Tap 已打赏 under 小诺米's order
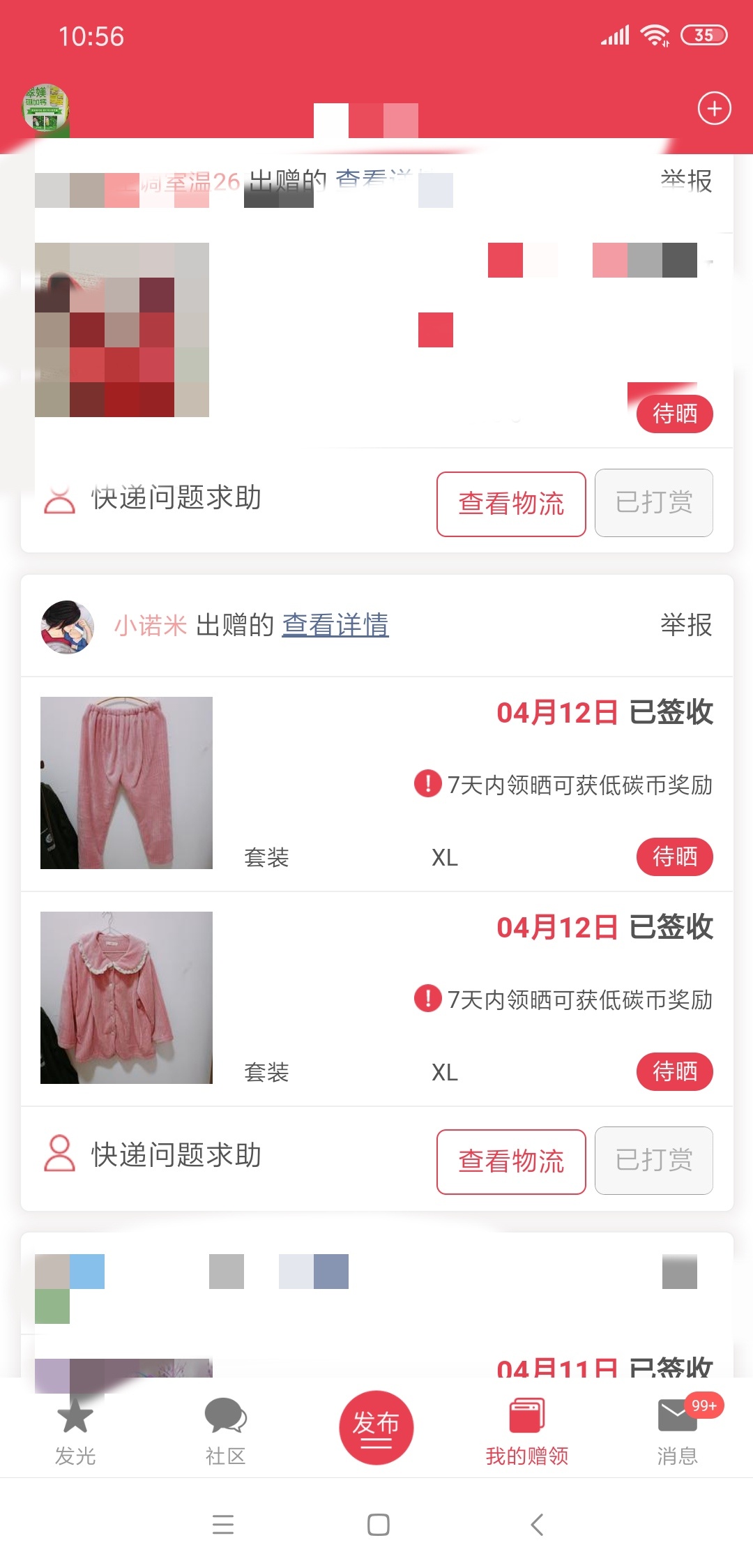The width and height of the screenshot is (753, 1568). point(654,1161)
